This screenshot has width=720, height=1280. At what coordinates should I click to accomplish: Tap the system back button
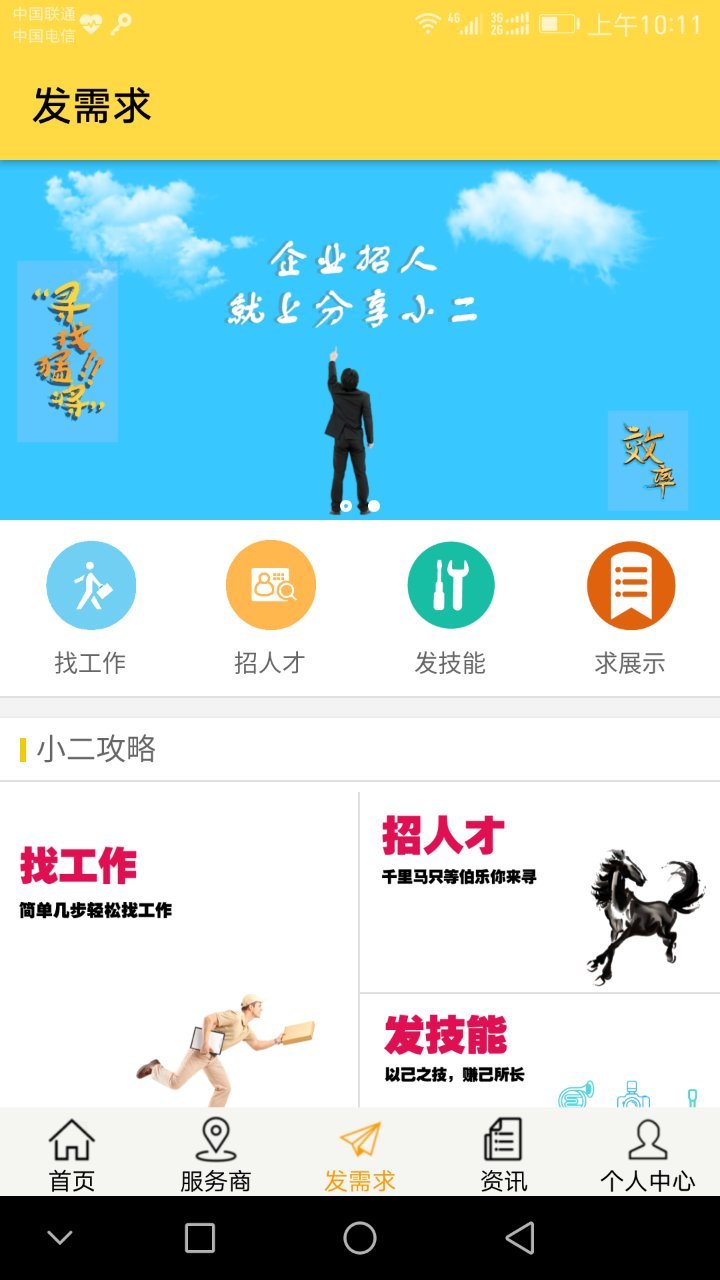520,1238
